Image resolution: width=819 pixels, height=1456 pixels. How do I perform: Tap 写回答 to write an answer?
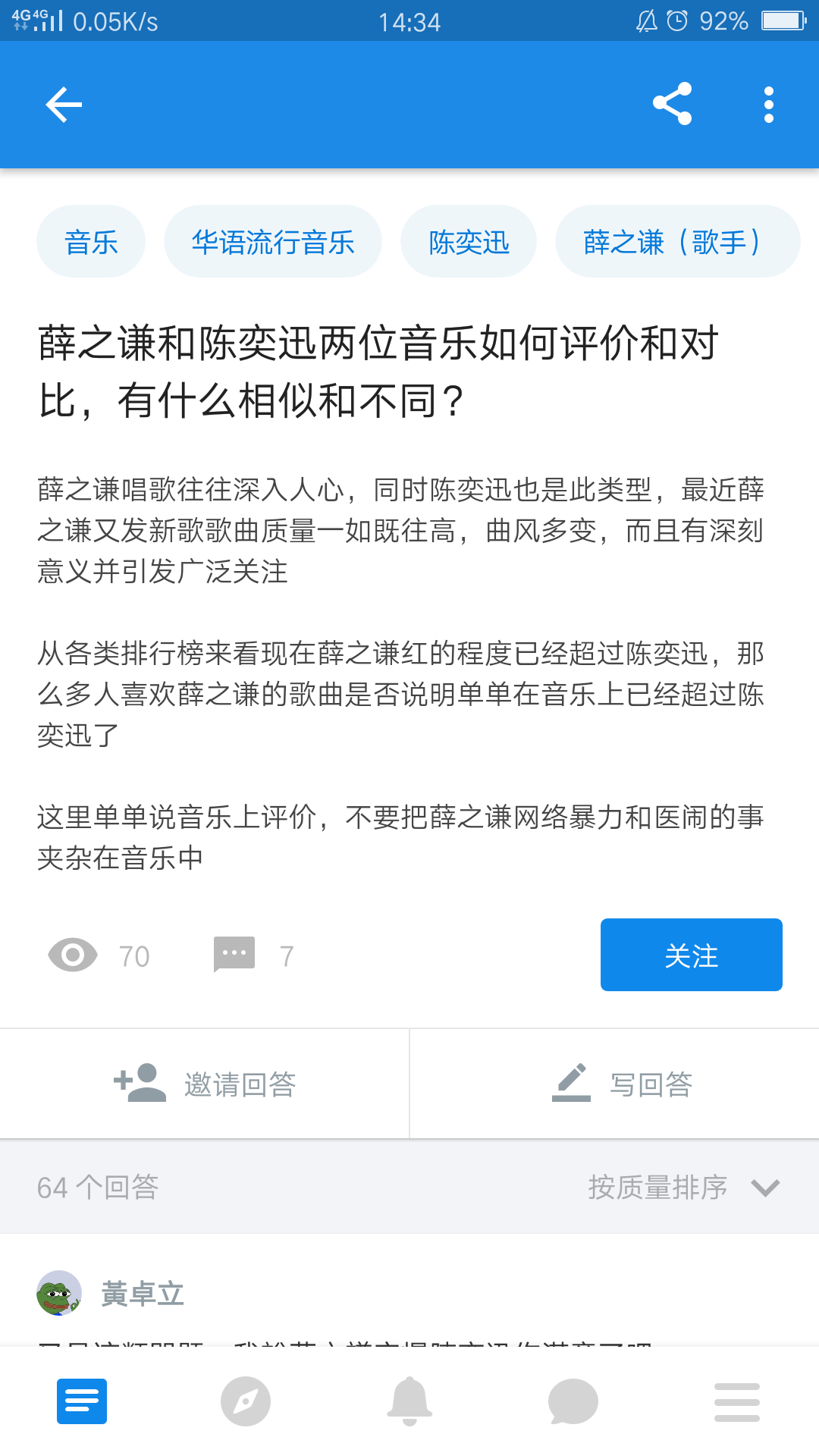(x=622, y=1083)
